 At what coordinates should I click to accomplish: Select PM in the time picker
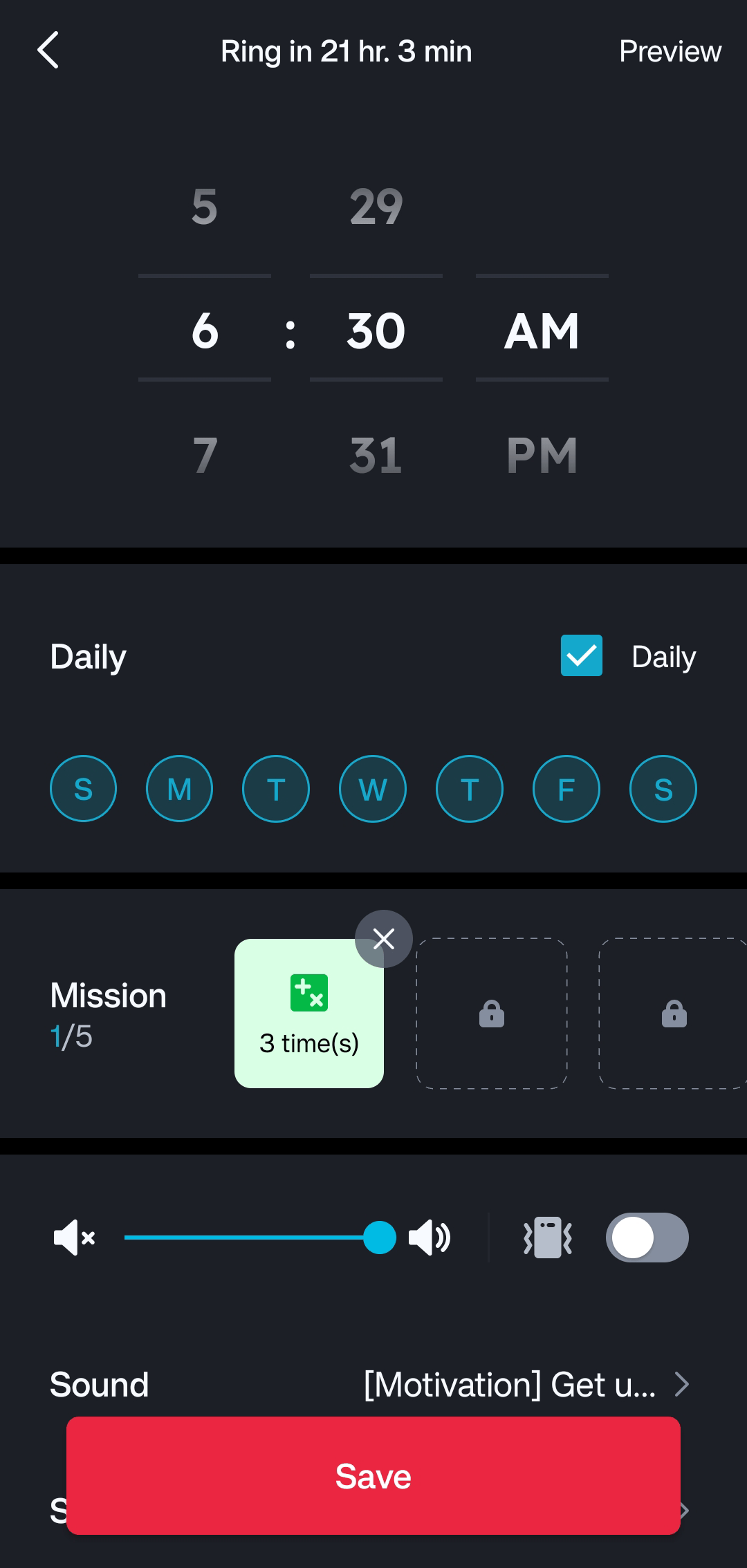(x=542, y=456)
